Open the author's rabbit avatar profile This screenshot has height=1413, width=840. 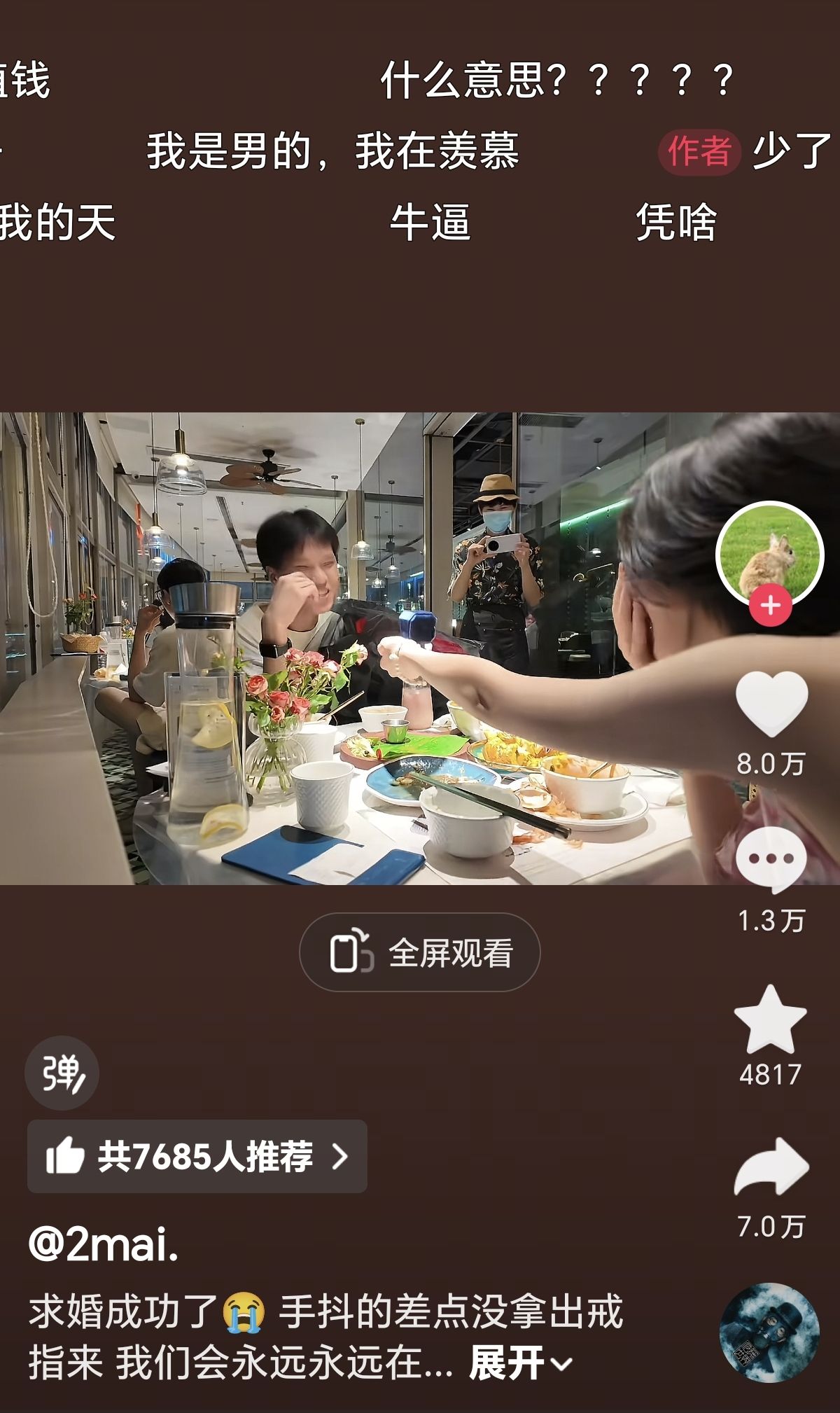(x=770, y=553)
